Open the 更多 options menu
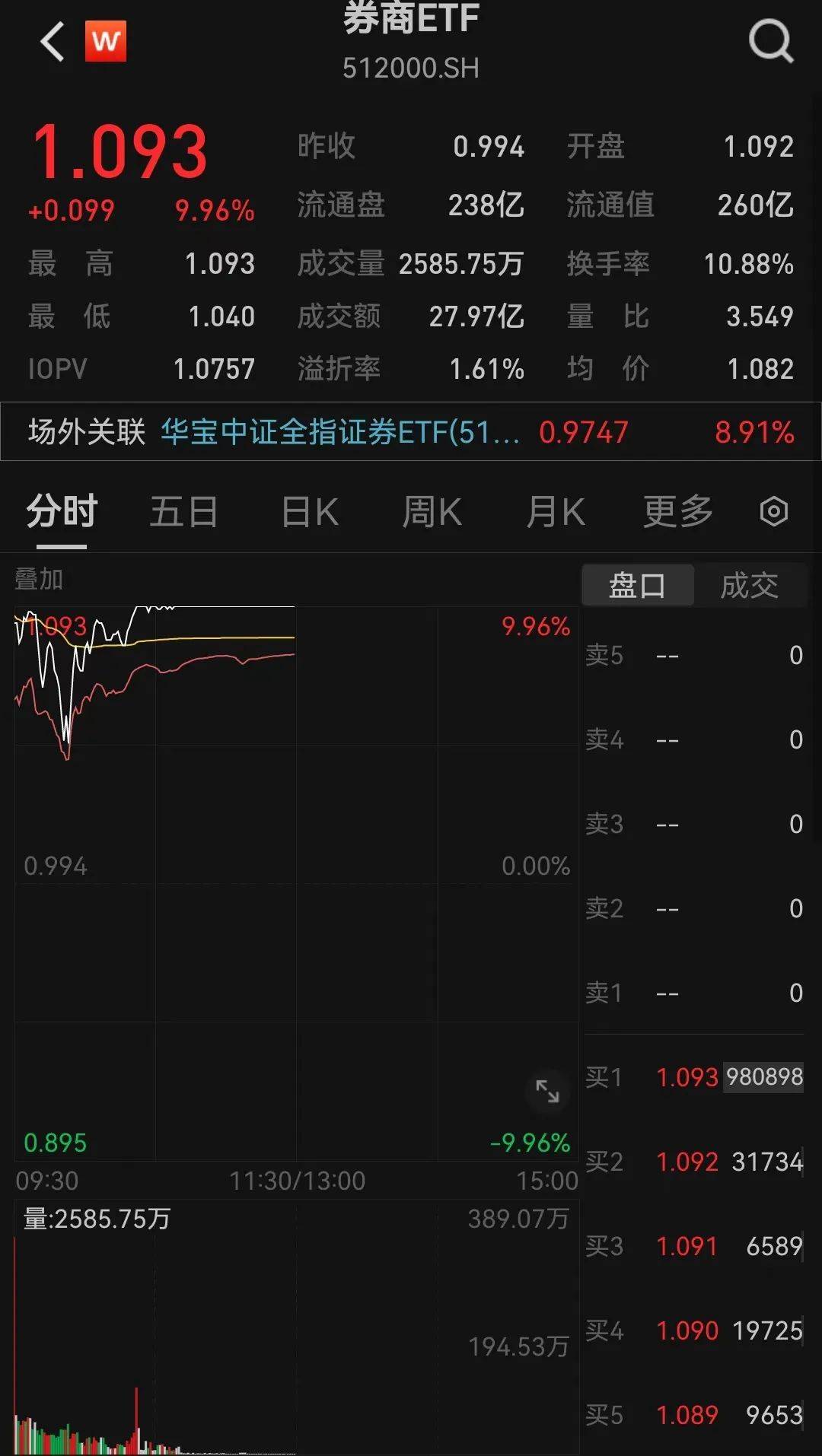Viewport: 822px width, 1456px height. tap(679, 511)
